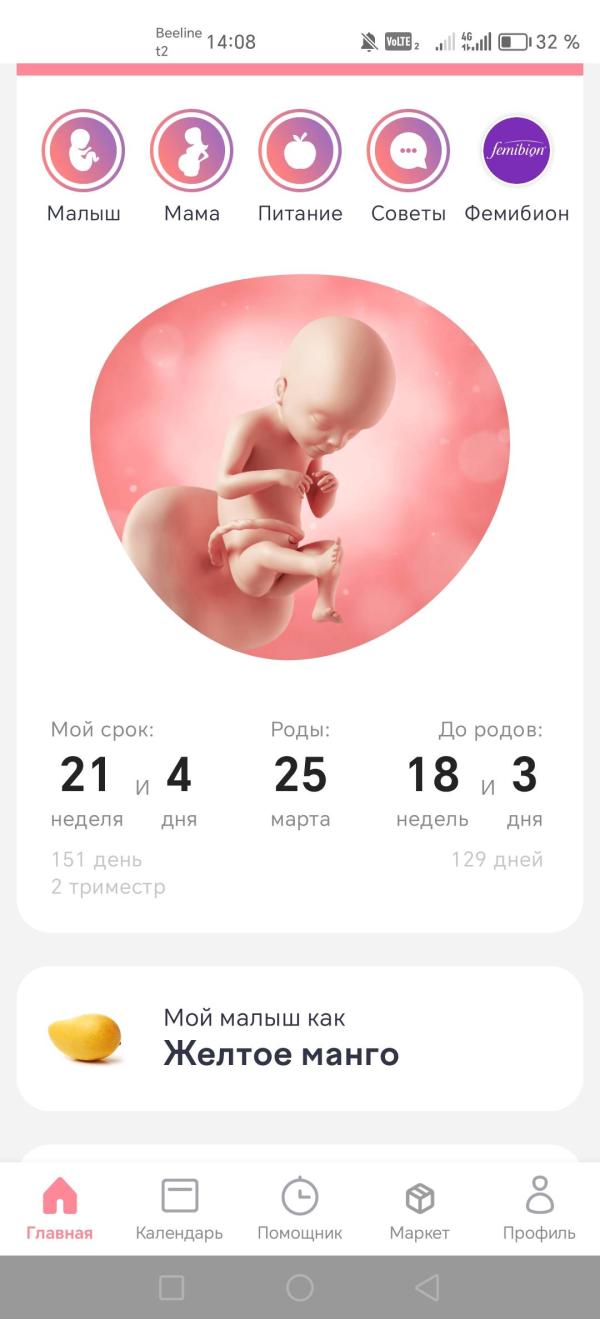Open the Желтое манго baby size card
Viewport: 600px width, 1319px height.
click(300, 1038)
